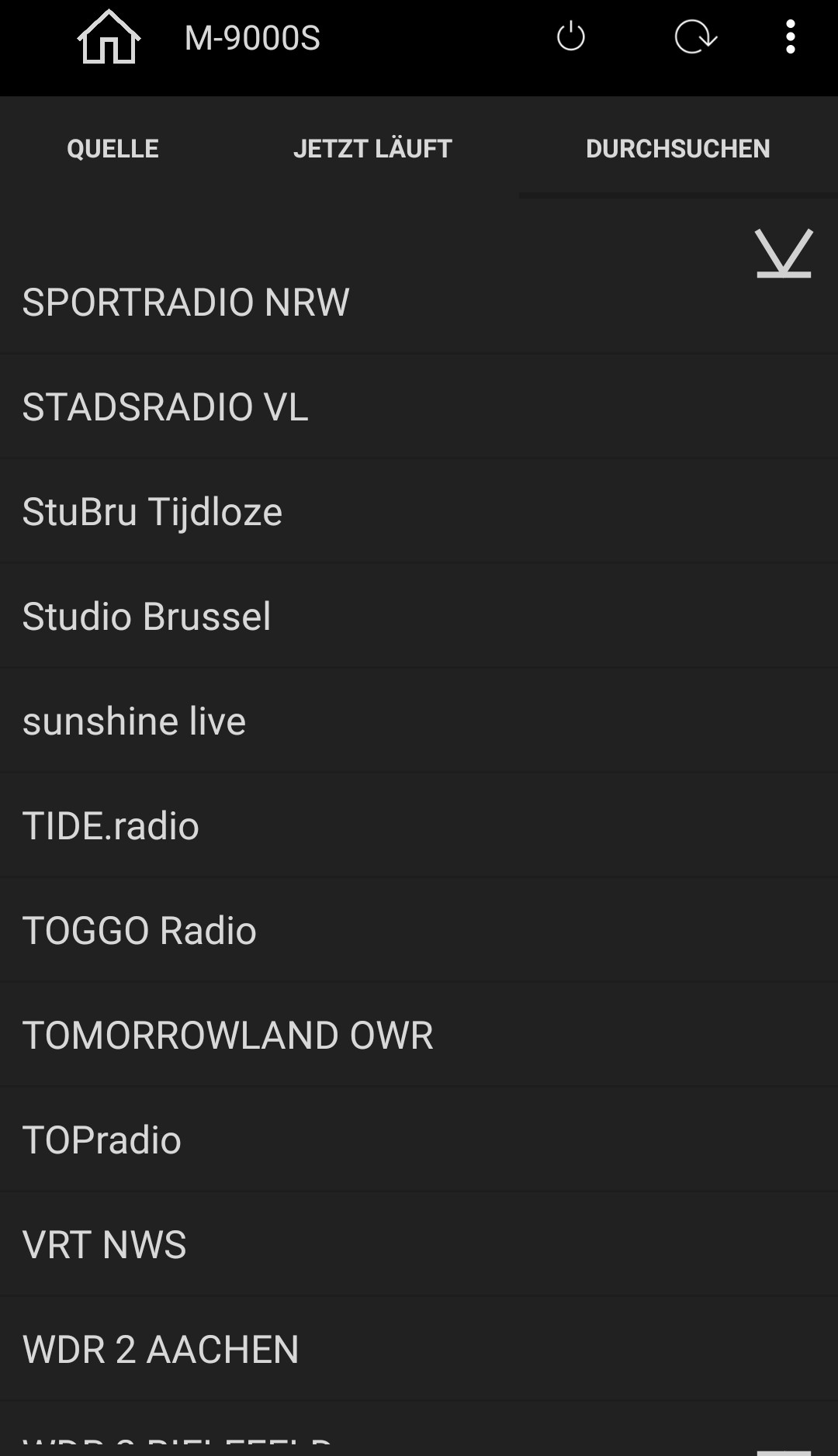Refresh the station list

tap(695, 37)
